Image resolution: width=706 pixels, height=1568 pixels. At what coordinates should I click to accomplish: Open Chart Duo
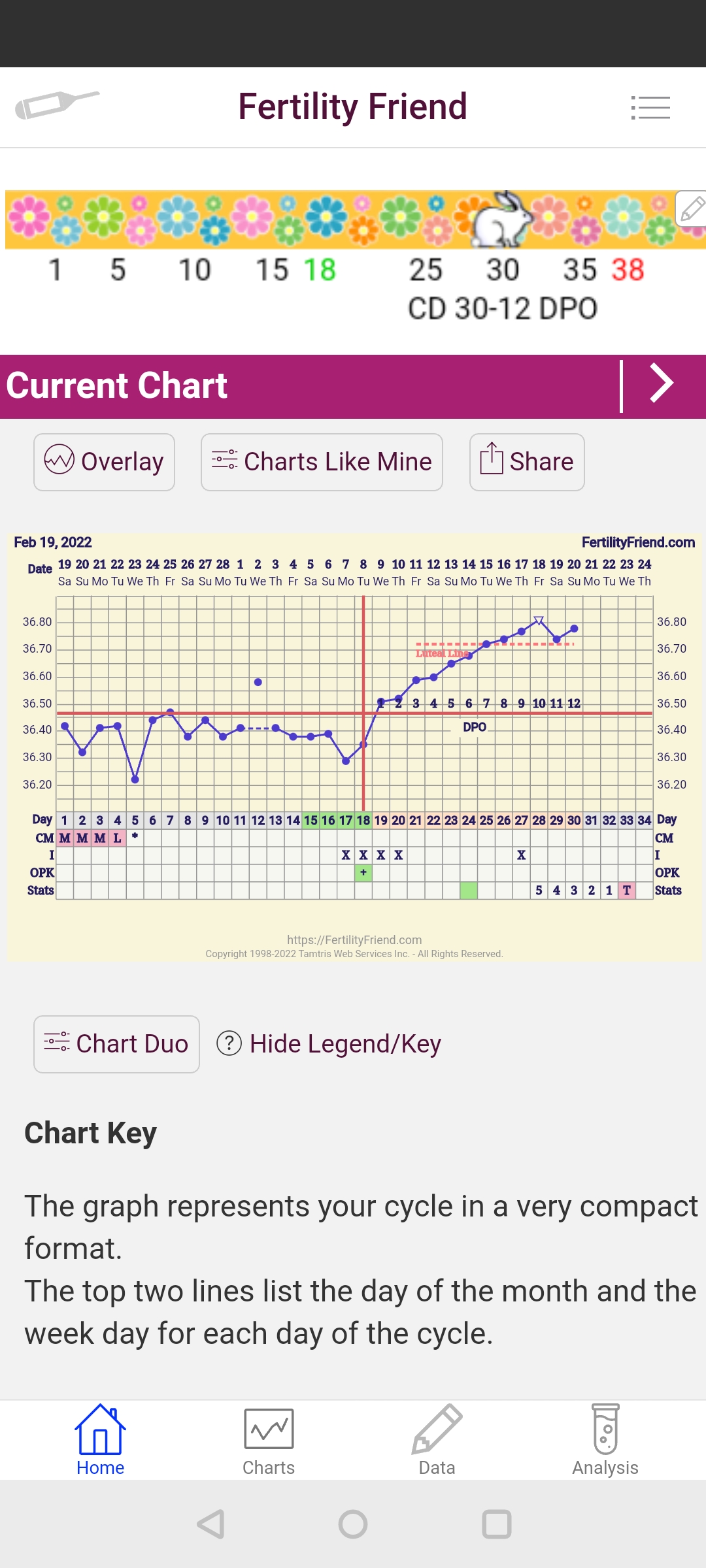coord(116,1044)
